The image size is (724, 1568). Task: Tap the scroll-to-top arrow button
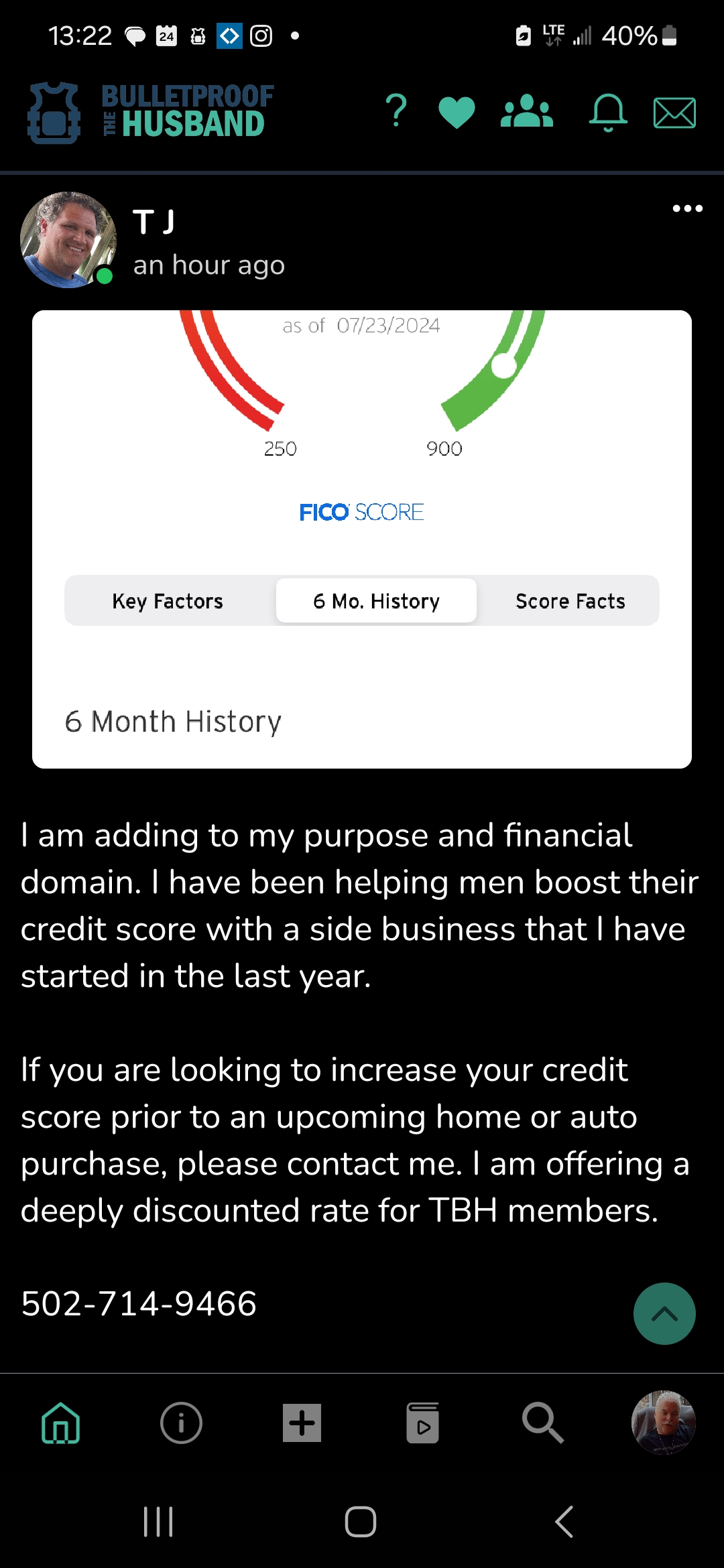[664, 1313]
